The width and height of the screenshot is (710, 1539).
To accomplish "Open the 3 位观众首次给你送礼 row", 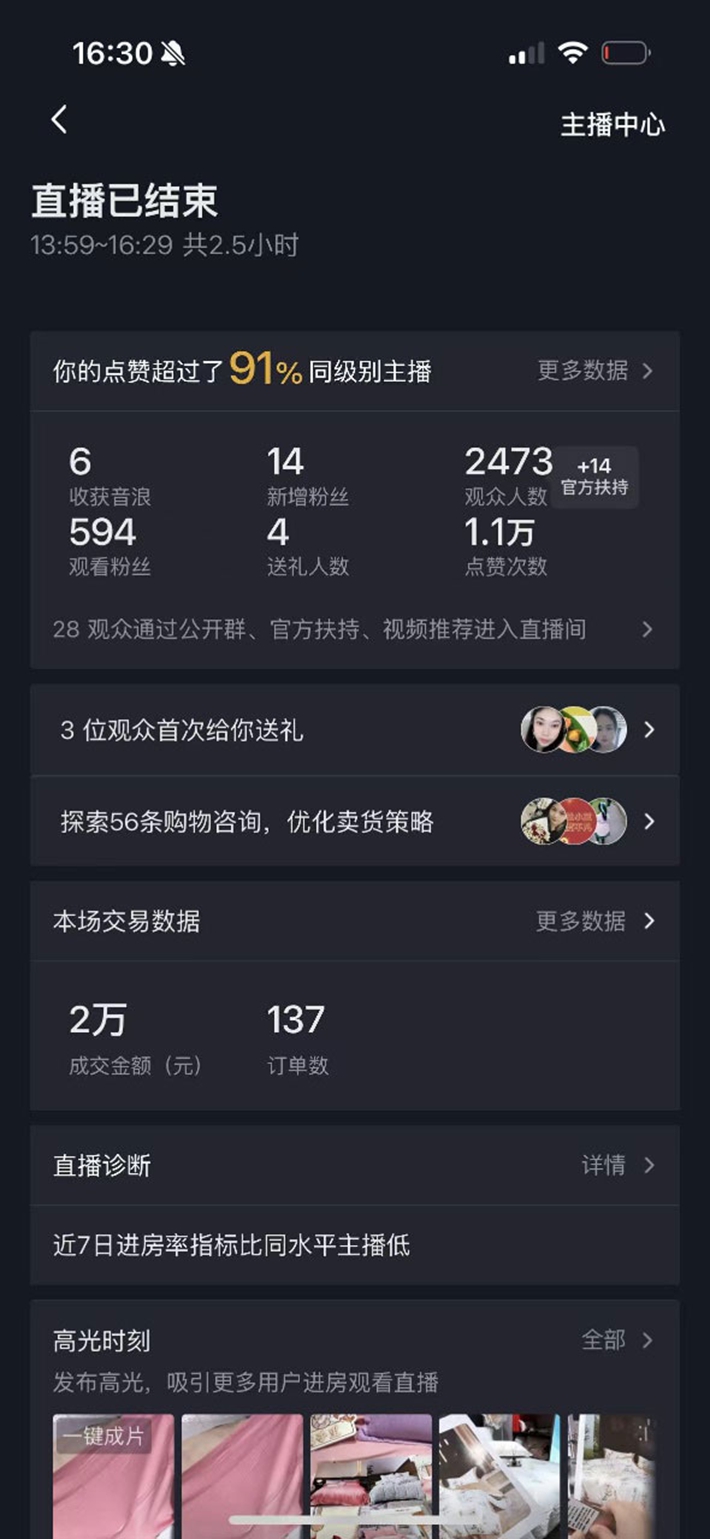I will coord(354,730).
